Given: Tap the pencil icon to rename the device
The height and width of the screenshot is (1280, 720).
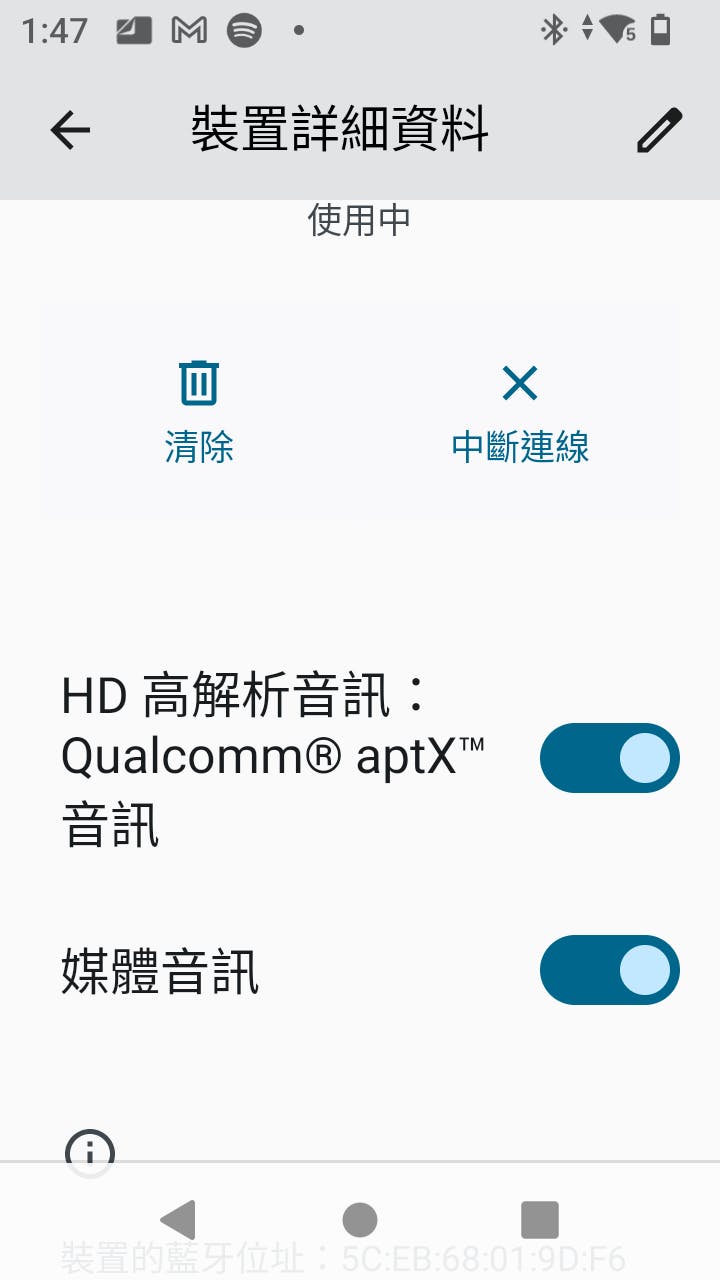Looking at the screenshot, I should (659, 130).
